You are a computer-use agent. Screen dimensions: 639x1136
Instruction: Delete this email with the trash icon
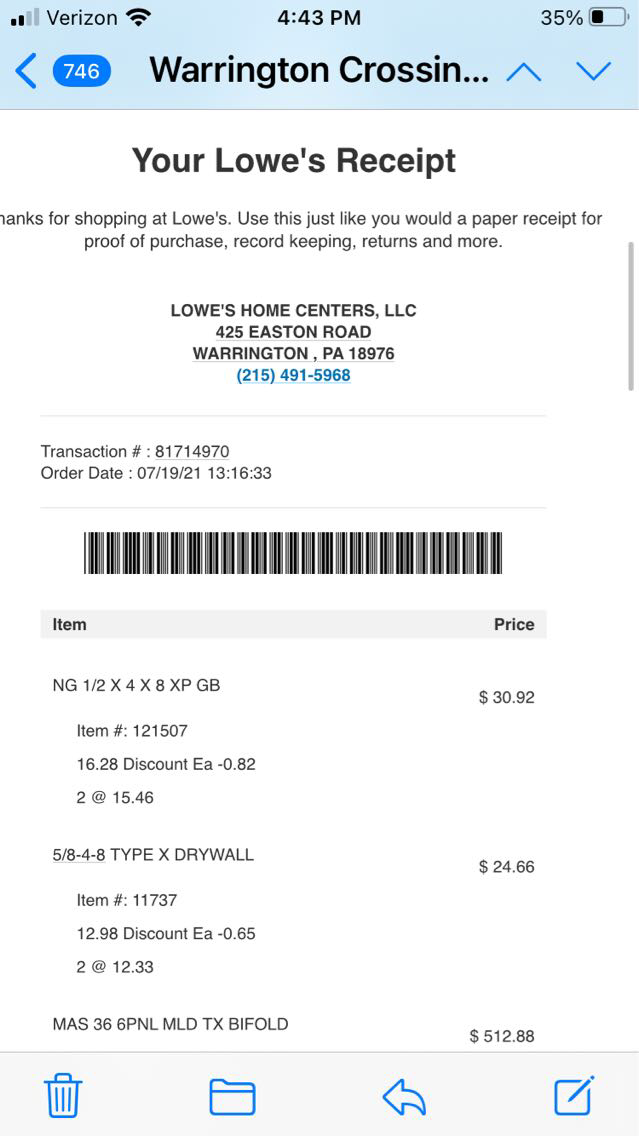(x=63, y=1096)
